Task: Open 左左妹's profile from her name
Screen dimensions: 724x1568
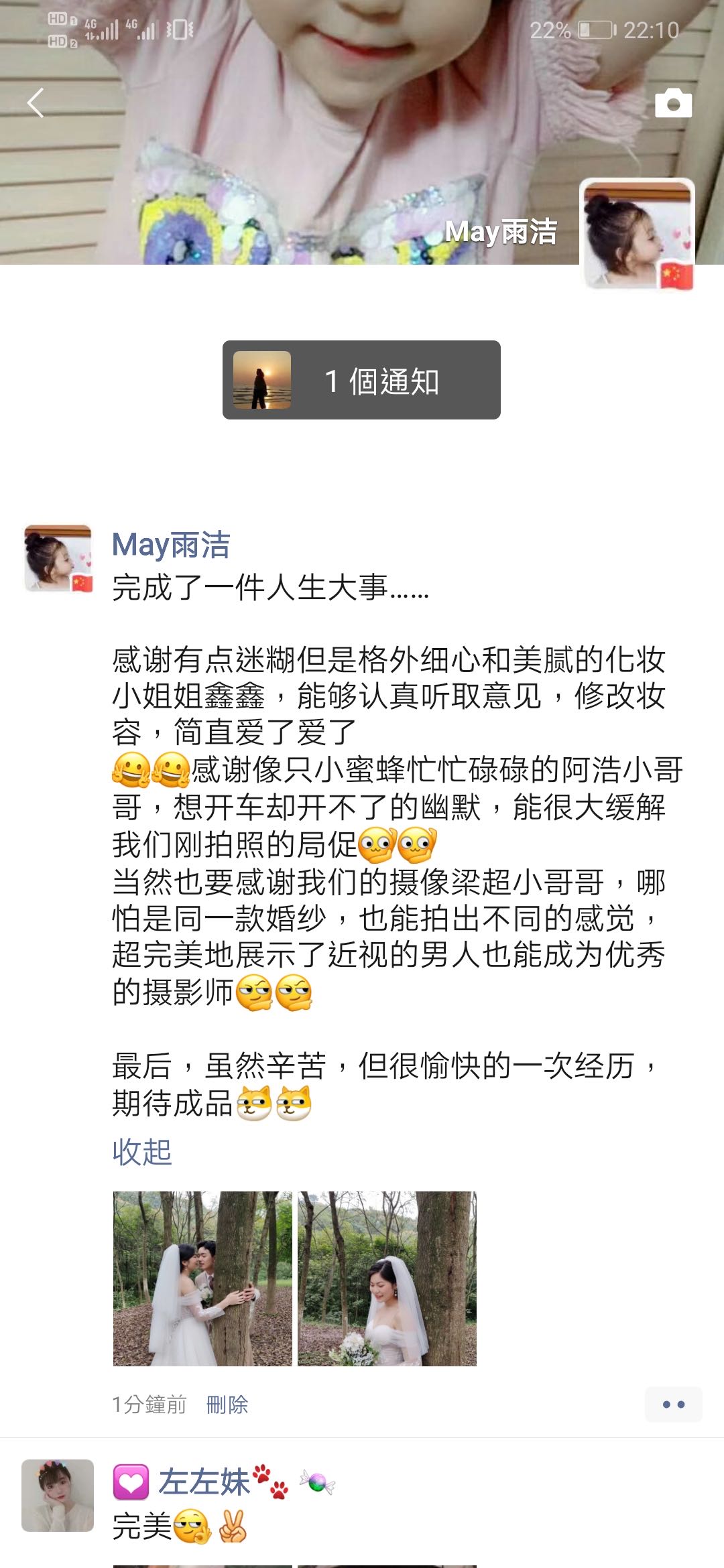Action: click(x=204, y=1482)
